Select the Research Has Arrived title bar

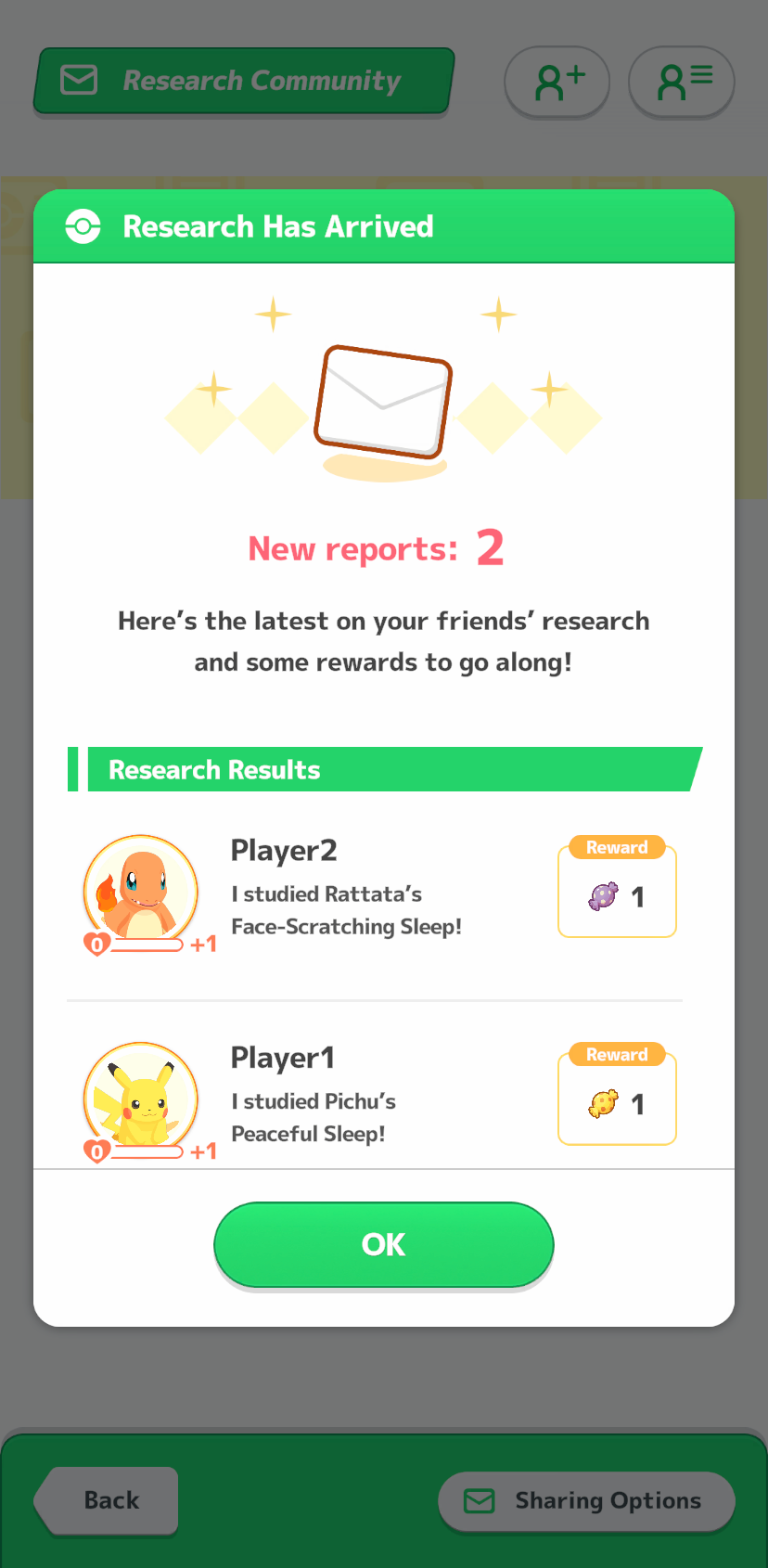[x=383, y=225]
